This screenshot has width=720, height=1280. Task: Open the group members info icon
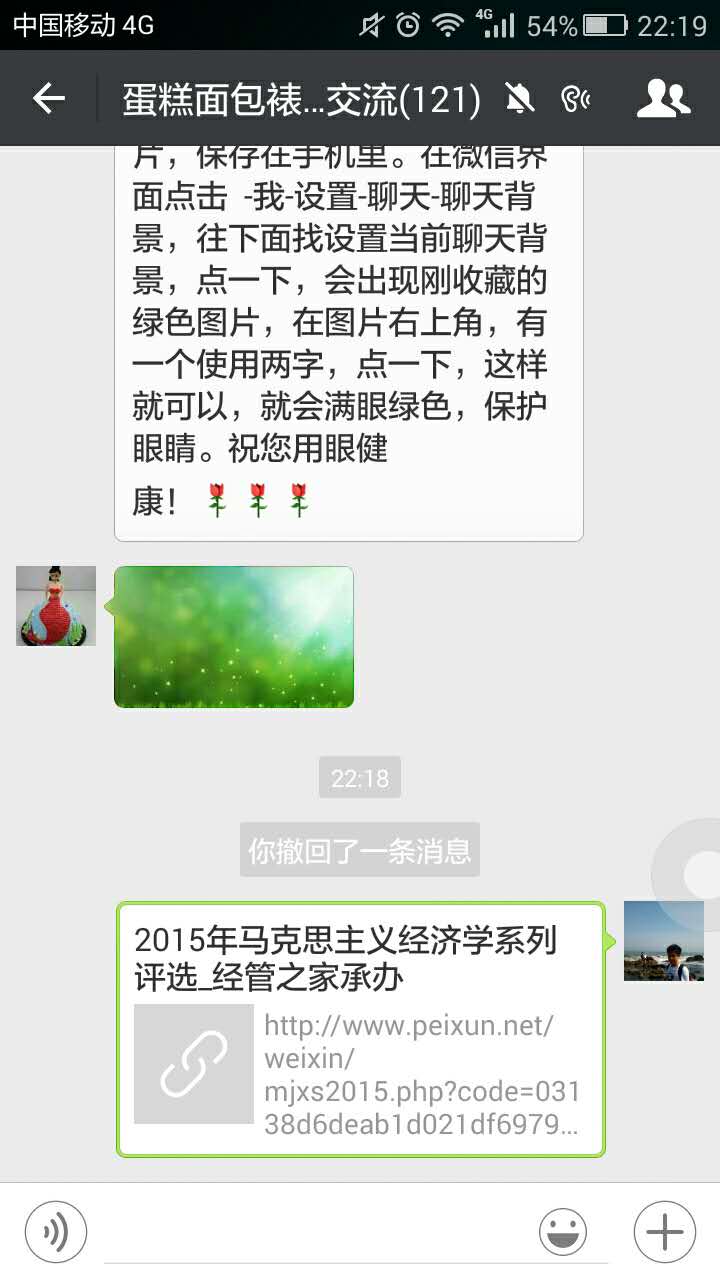click(663, 98)
